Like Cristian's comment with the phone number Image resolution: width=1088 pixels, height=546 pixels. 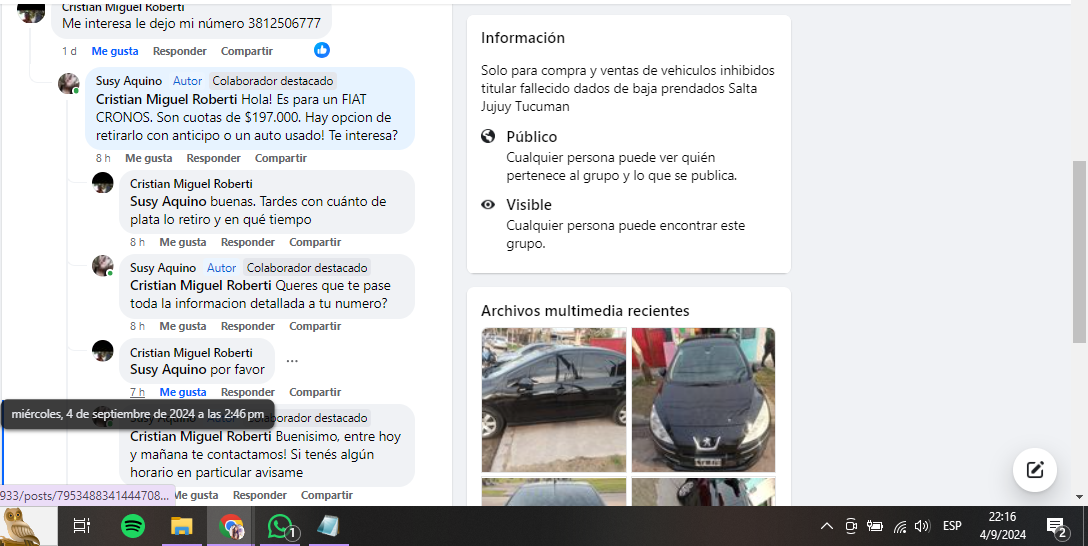(x=114, y=51)
